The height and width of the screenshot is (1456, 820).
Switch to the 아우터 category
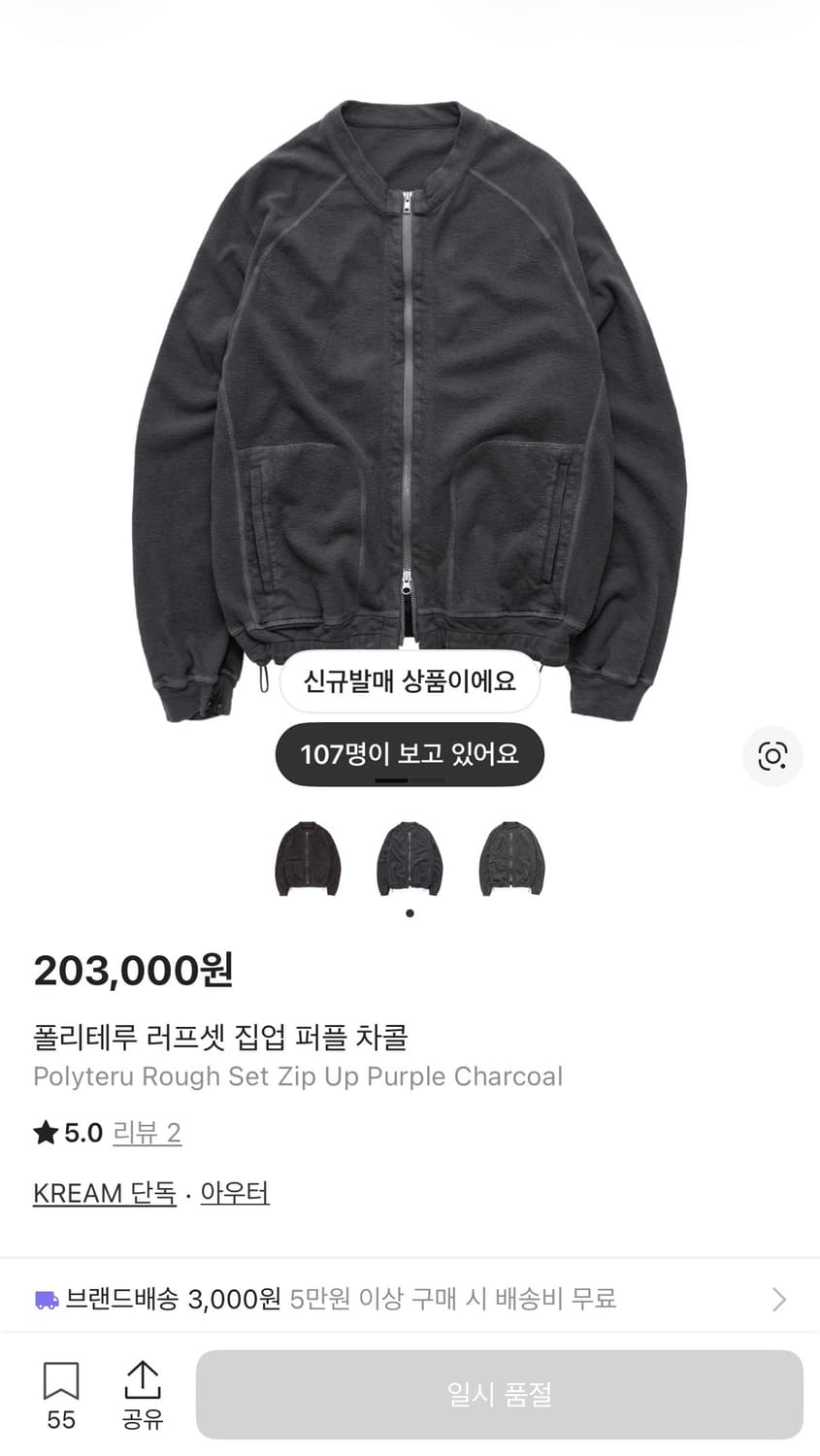click(x=235, y=1193)
